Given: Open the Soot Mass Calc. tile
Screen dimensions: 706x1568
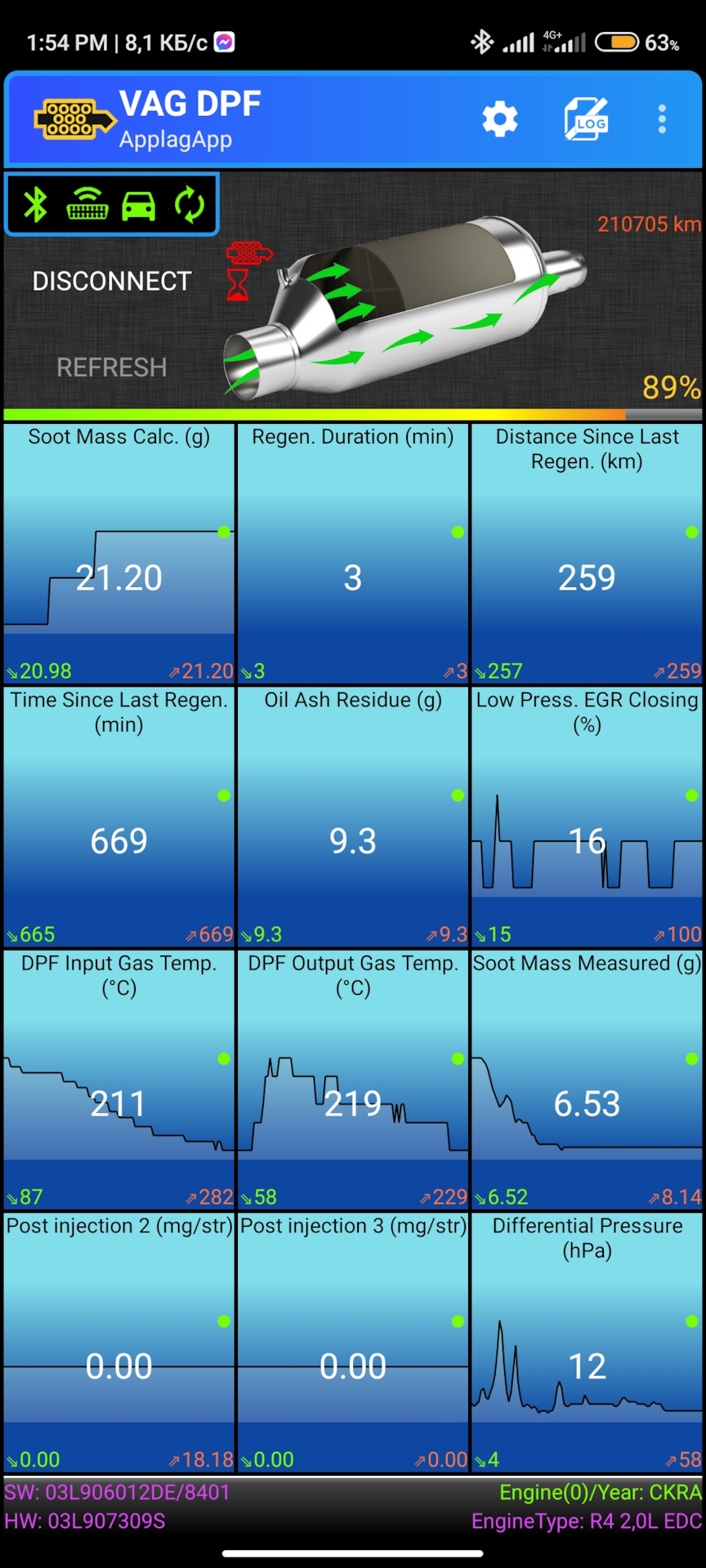Looking at the screenshot, I should tap(119, 553).
